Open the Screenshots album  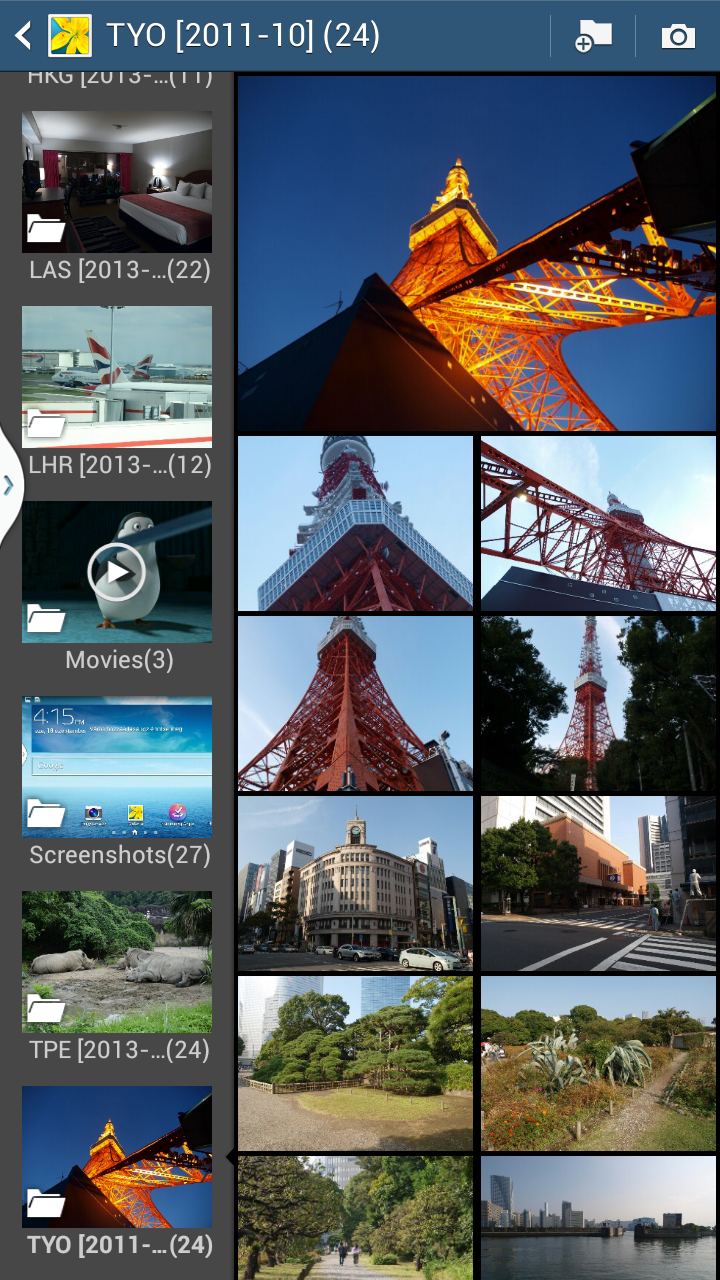point(117,767)
